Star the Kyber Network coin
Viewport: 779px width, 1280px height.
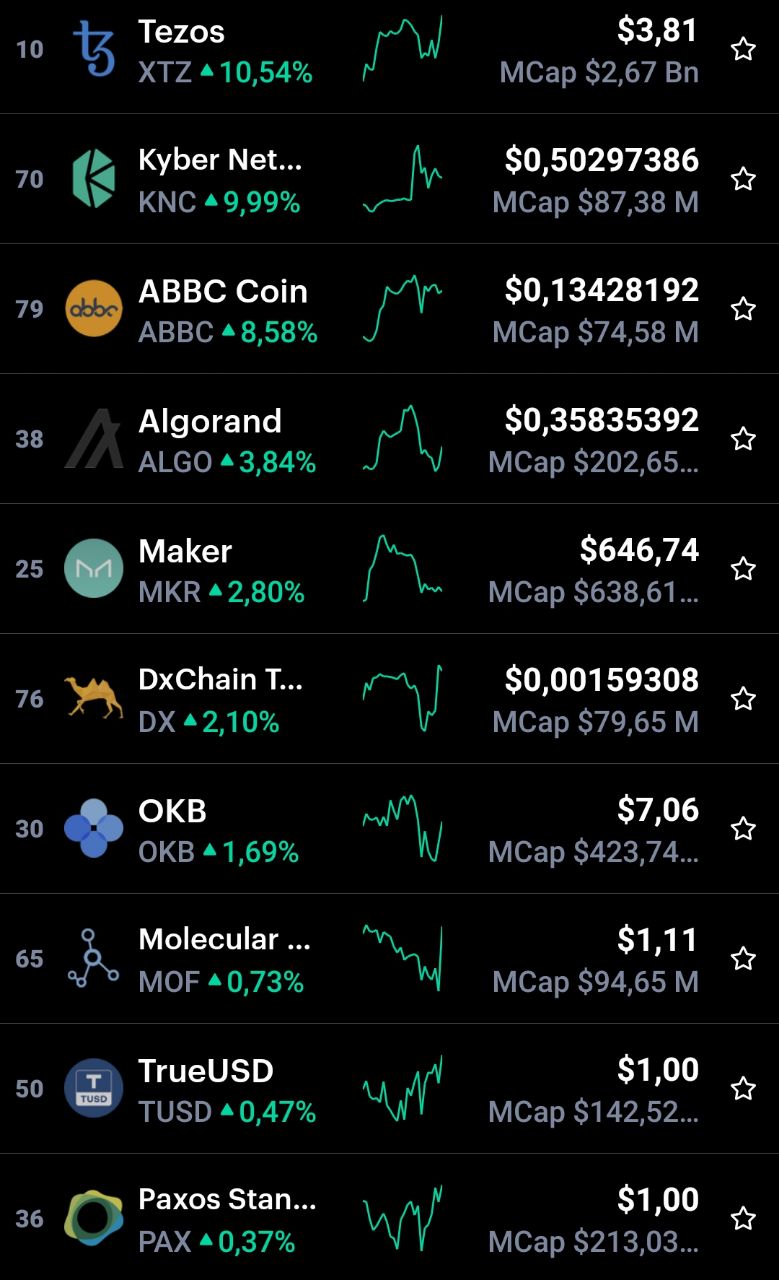tap(743, 179)
